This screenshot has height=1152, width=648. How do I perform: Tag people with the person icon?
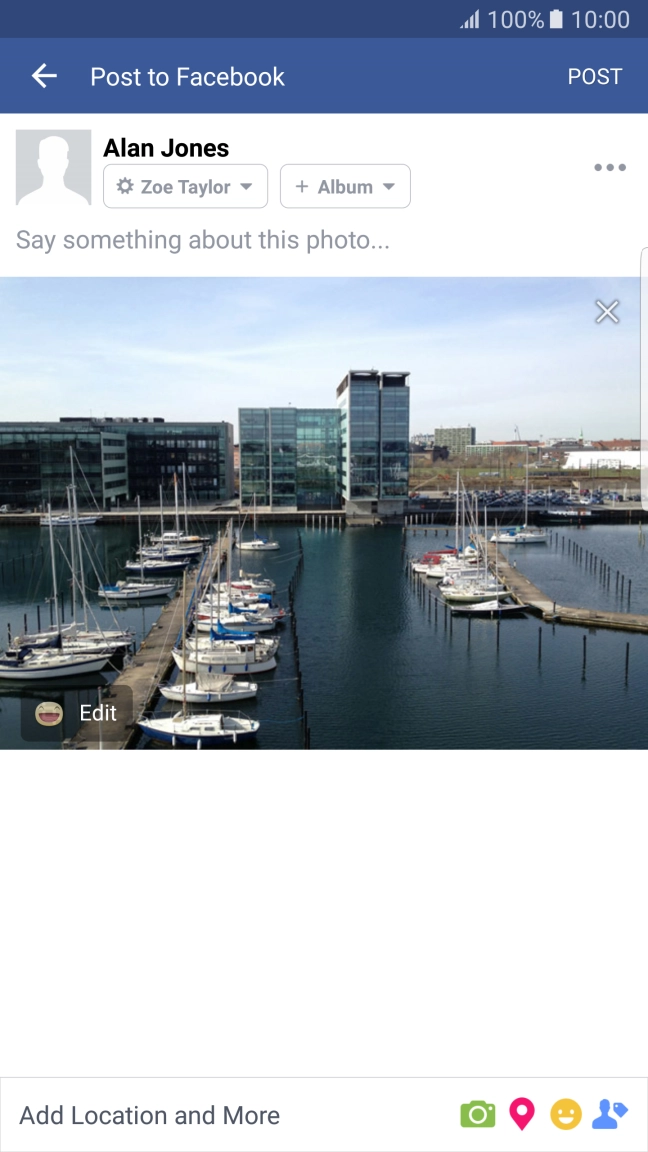pos(609,1114)
